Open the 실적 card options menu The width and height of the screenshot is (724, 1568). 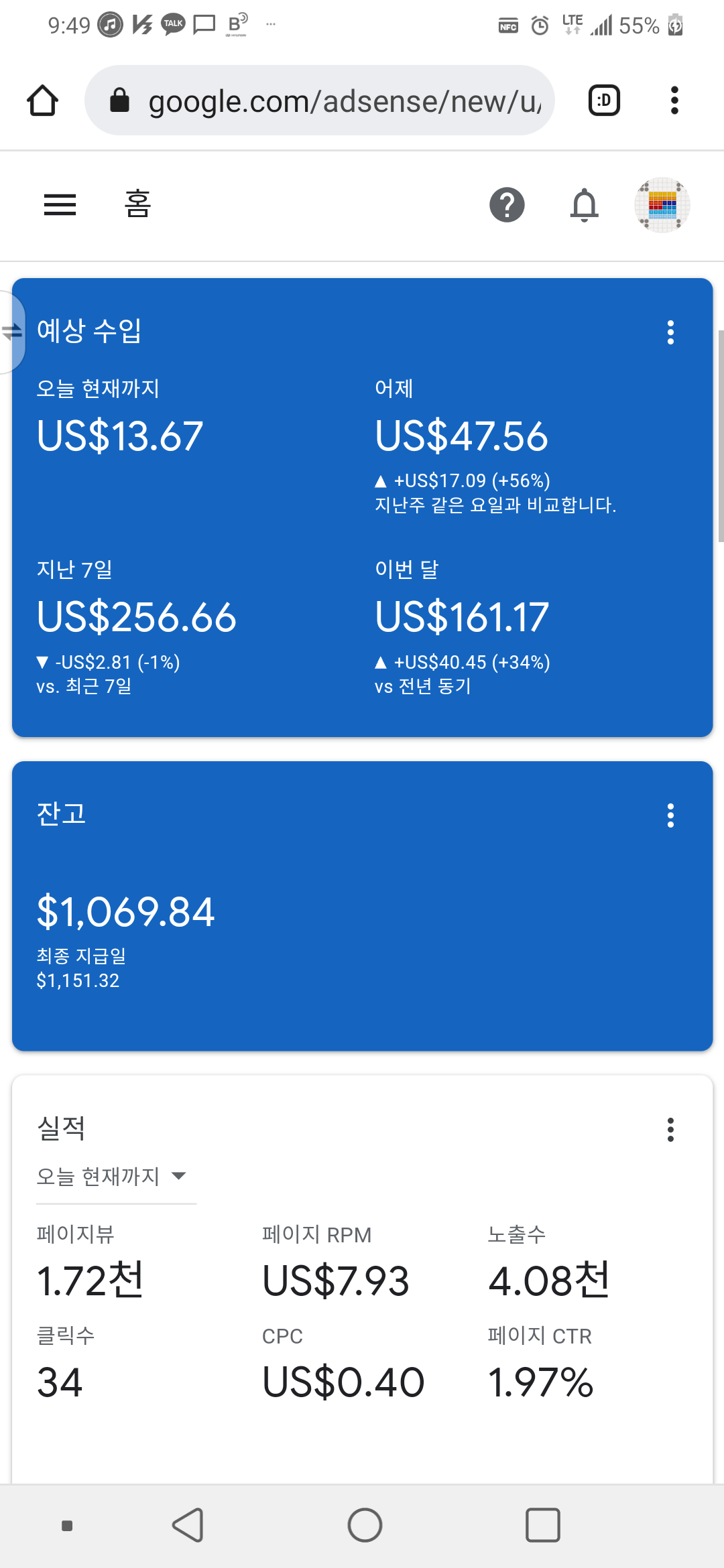[670, 1130]
